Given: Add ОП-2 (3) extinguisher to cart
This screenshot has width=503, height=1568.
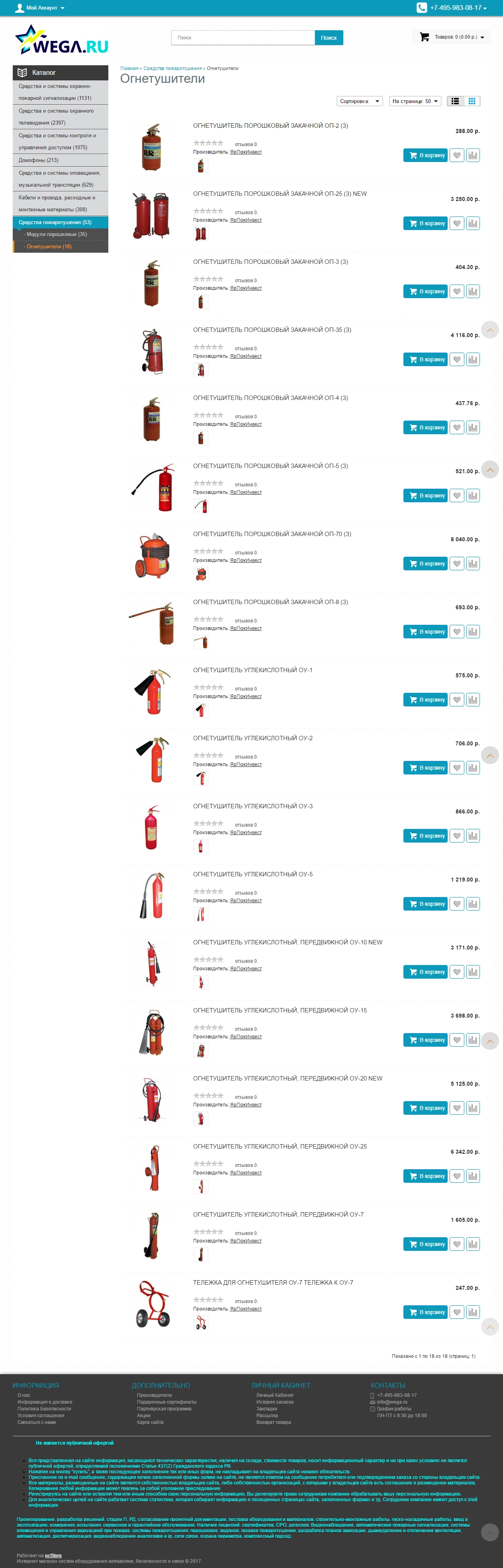Looking at the screenshot, I should pyautogui.click(x=425, y=155).
